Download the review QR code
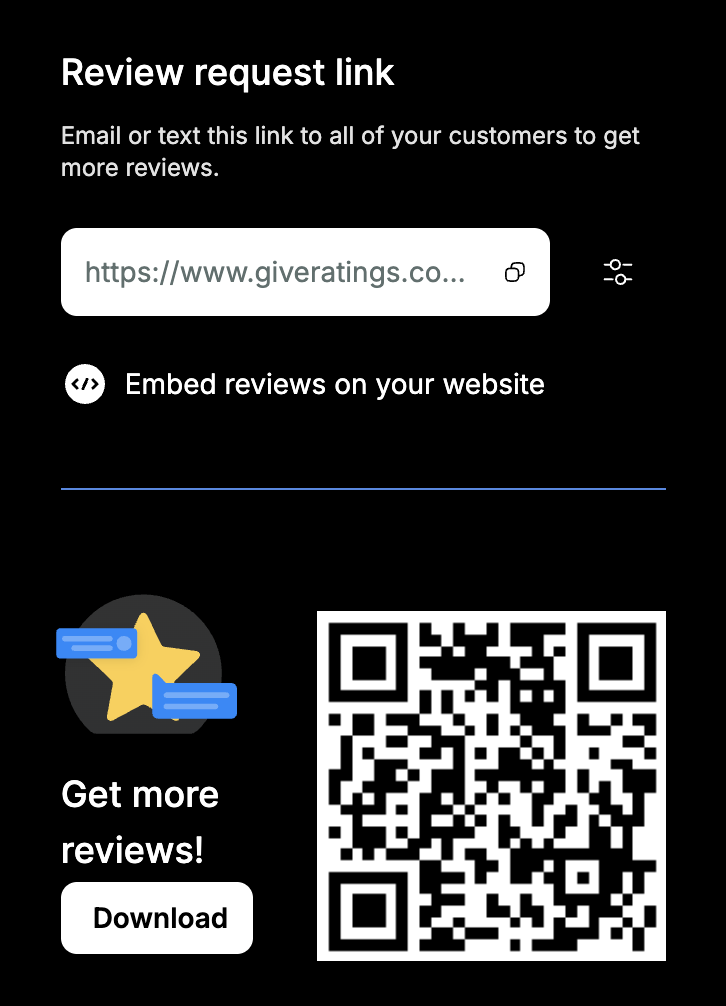 pos(157,918)
